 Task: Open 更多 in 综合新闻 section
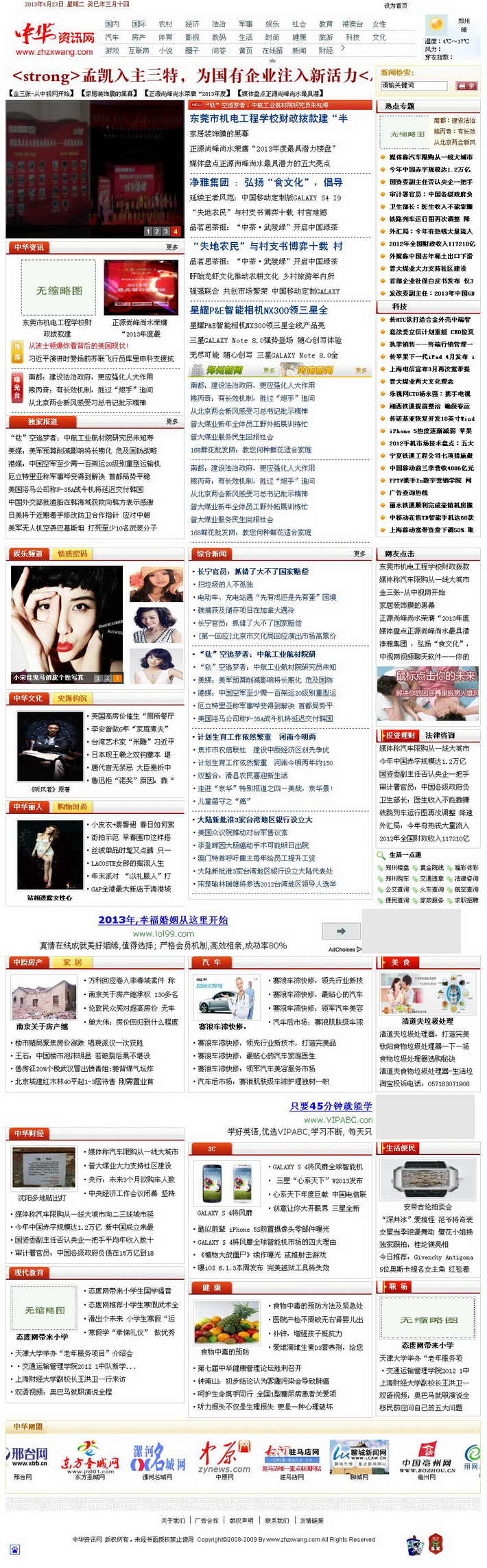(359, 554)
